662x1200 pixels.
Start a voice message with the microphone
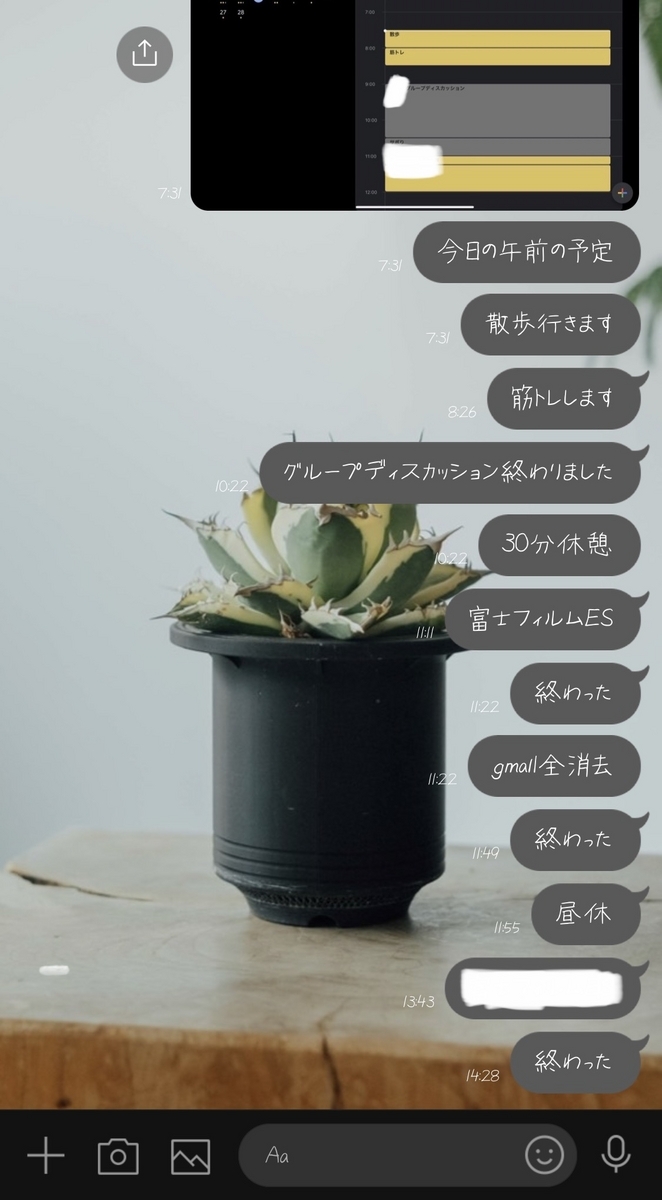[616, 1155]
